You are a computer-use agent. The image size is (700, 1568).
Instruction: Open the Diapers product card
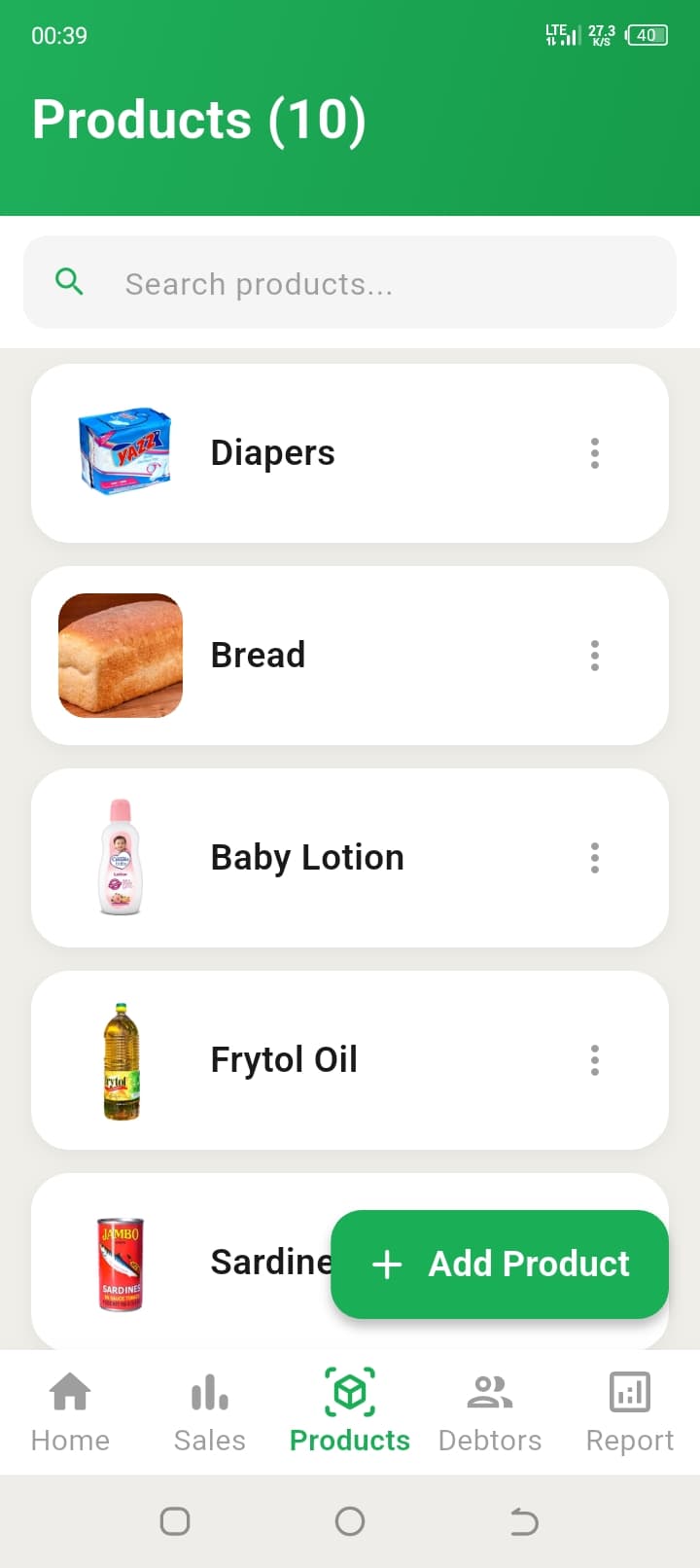click(x=350, y=453)
